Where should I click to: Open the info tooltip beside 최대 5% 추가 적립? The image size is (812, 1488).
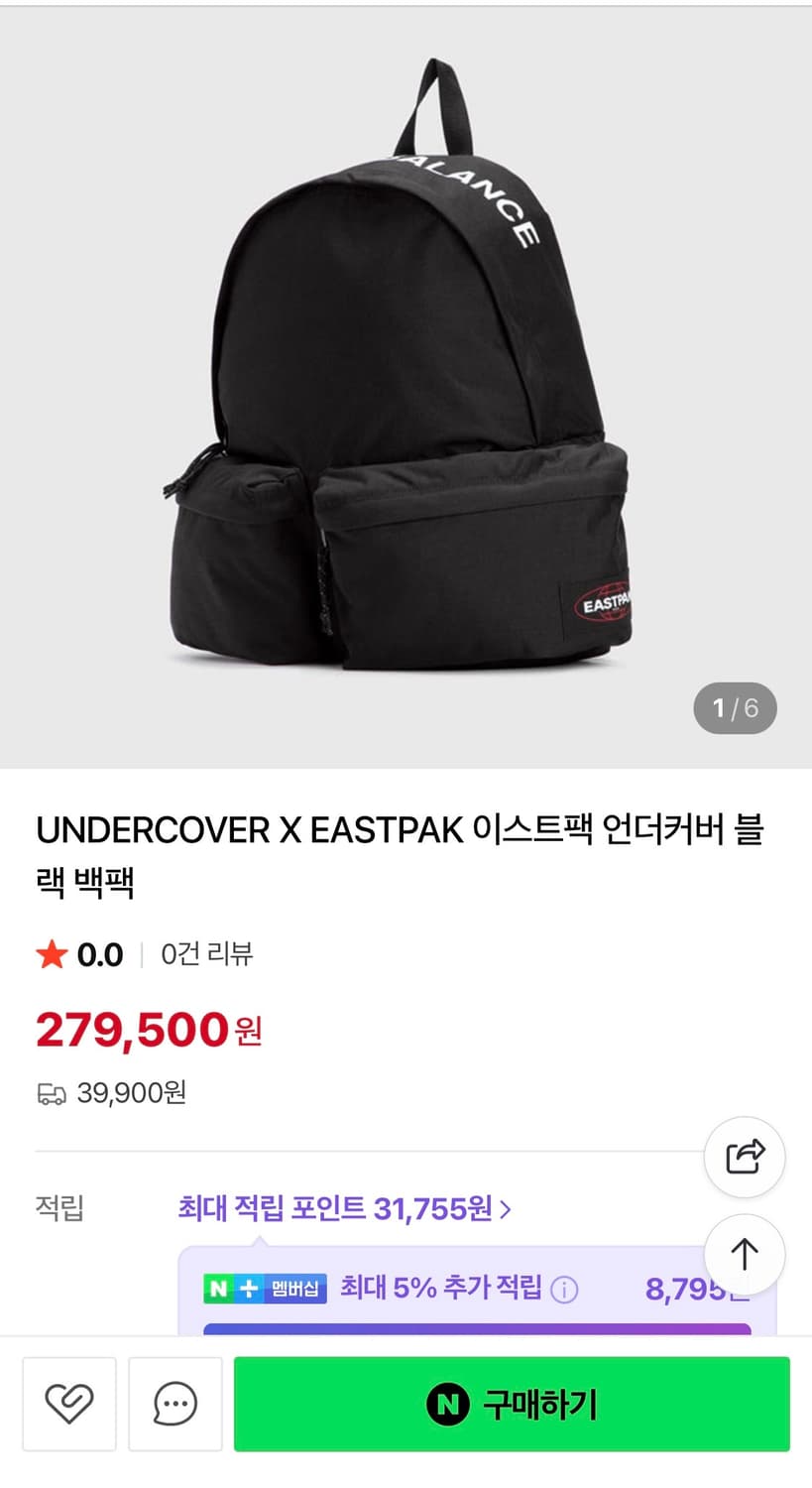562,1289
